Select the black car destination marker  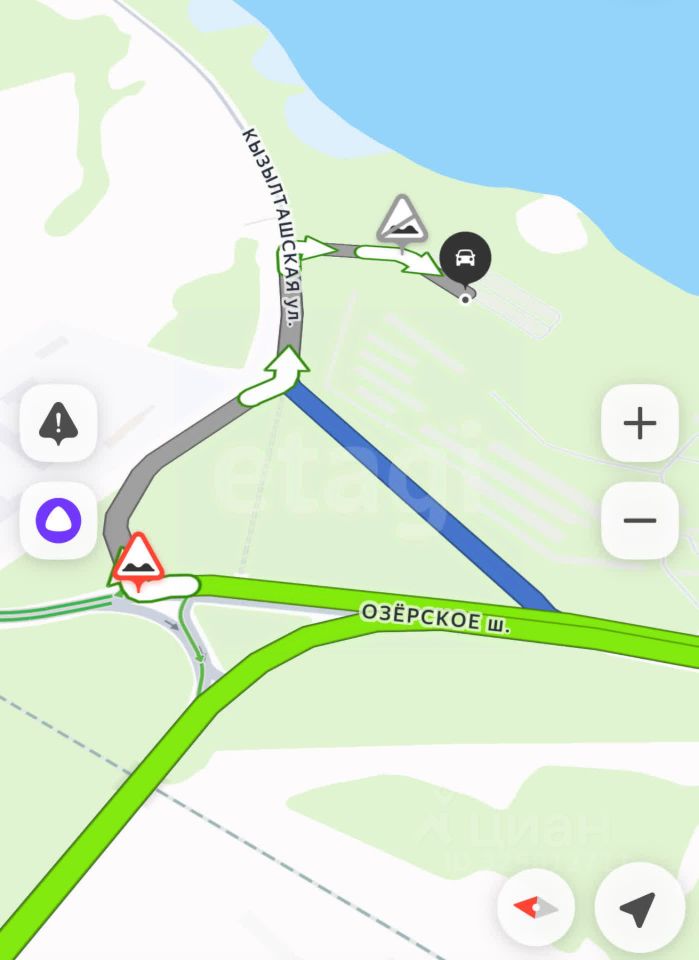tap(465, 259)
